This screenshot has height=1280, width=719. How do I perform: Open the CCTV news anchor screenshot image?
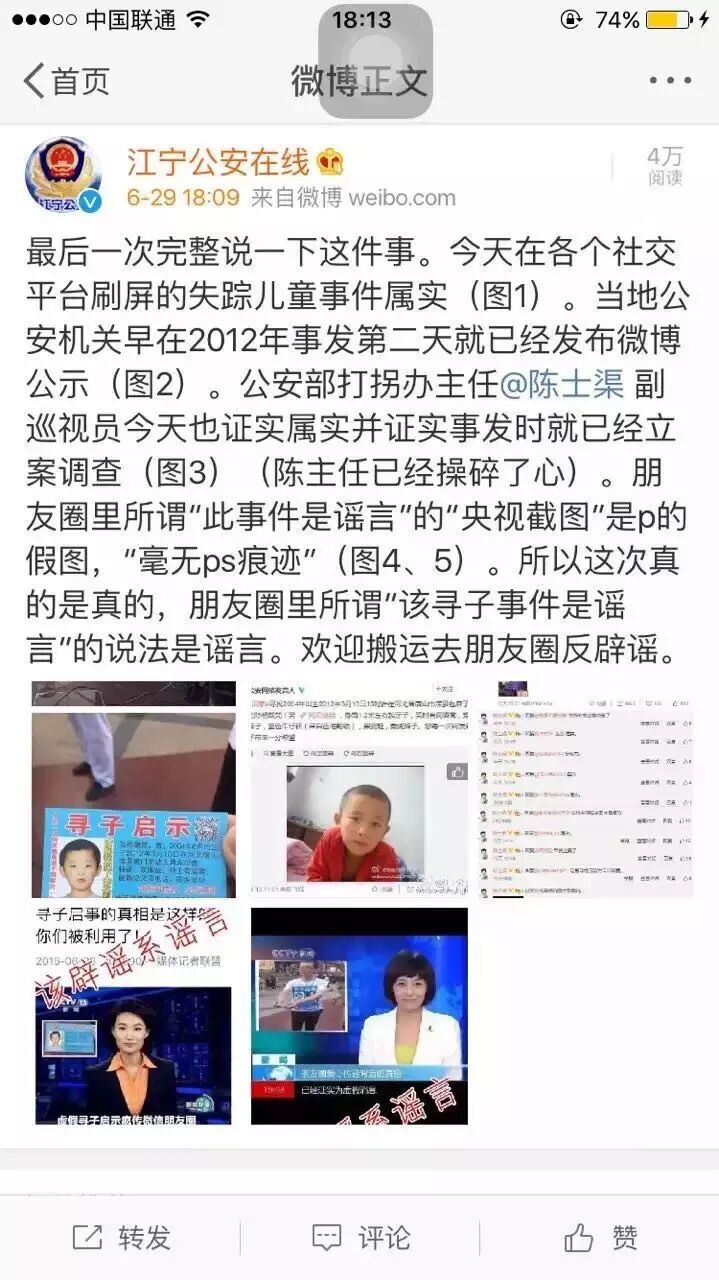358,1016
